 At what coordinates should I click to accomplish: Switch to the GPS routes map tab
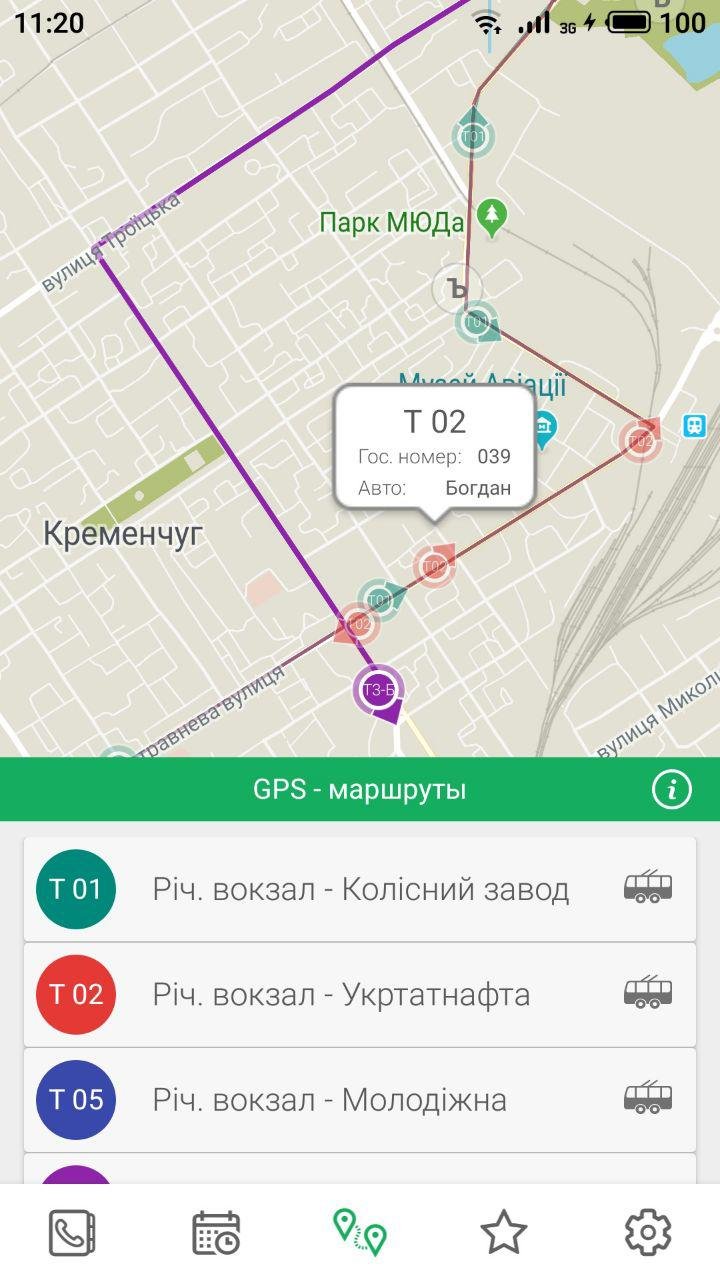[x=360, y=1232]
